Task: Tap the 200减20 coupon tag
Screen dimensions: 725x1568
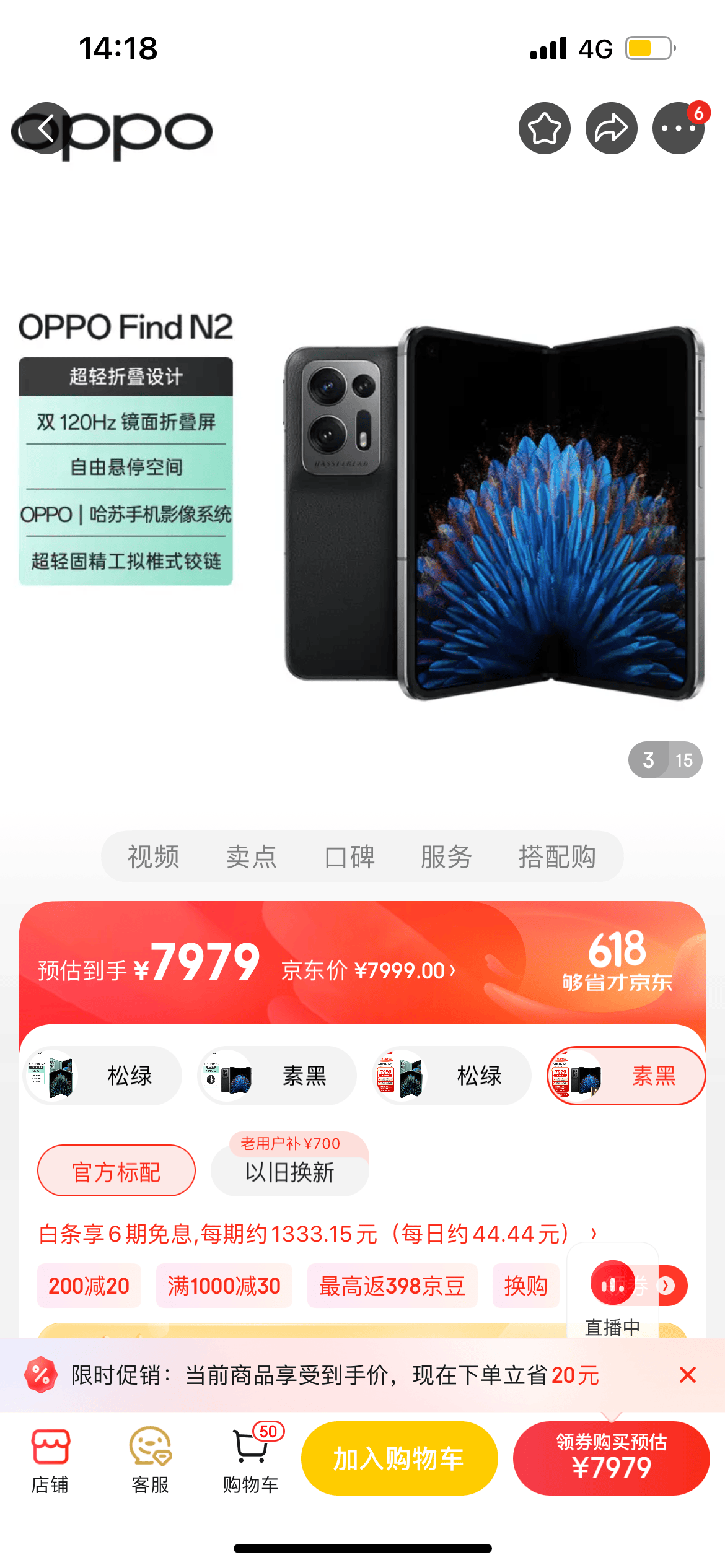Action: pyautogui.click(x=89, y=1286)
